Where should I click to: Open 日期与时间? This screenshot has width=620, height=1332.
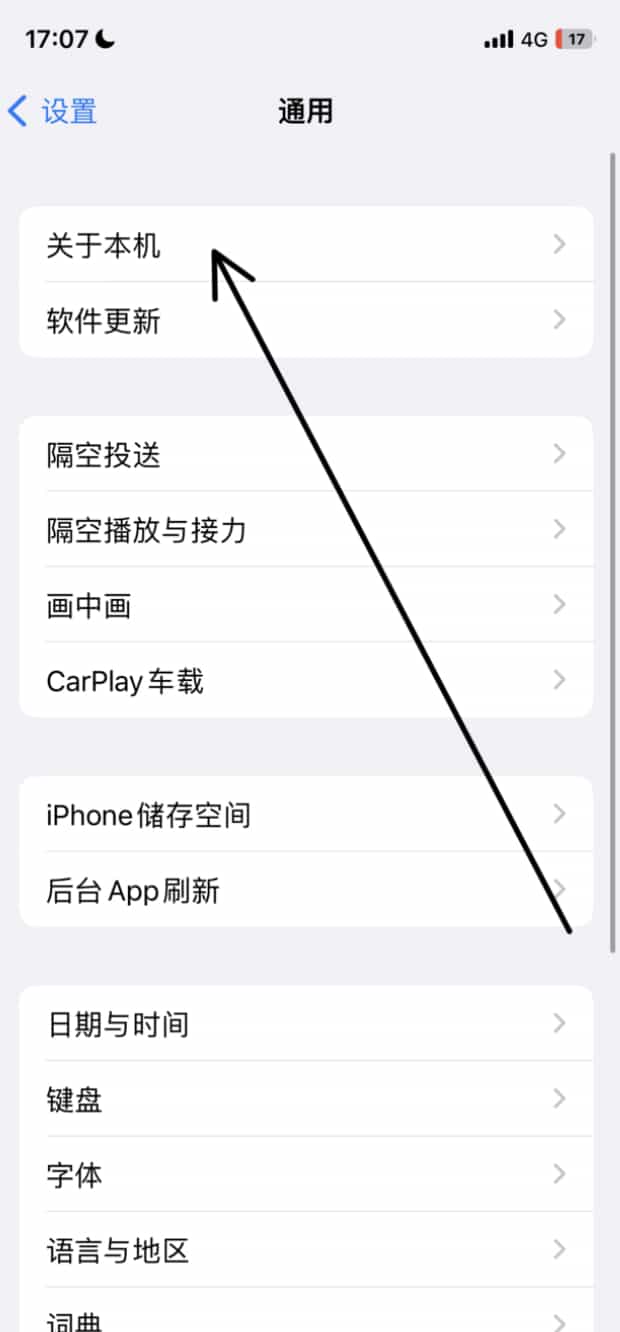click(x=306, y=1024)
